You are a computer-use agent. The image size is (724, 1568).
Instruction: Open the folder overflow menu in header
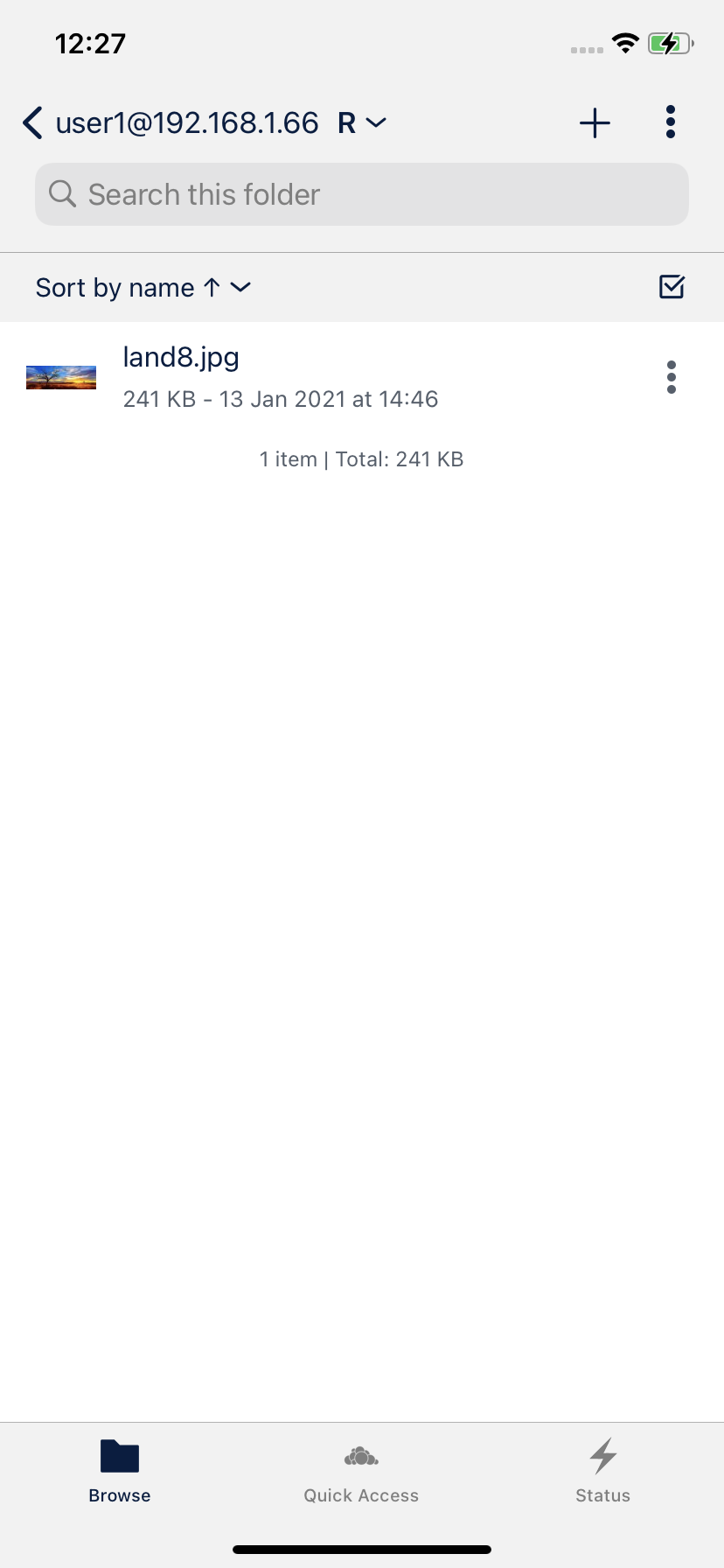pyautogui.click(x=671, y=122)
